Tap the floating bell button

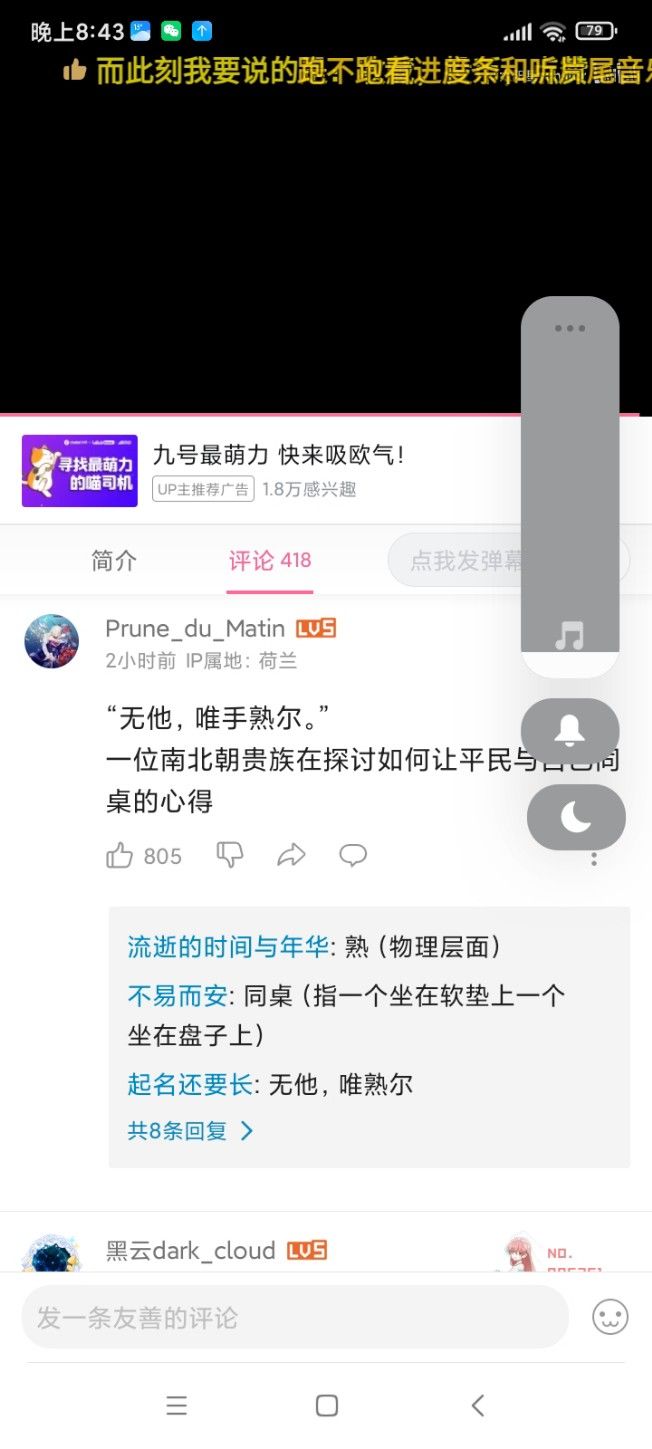[x=570, y=730]
